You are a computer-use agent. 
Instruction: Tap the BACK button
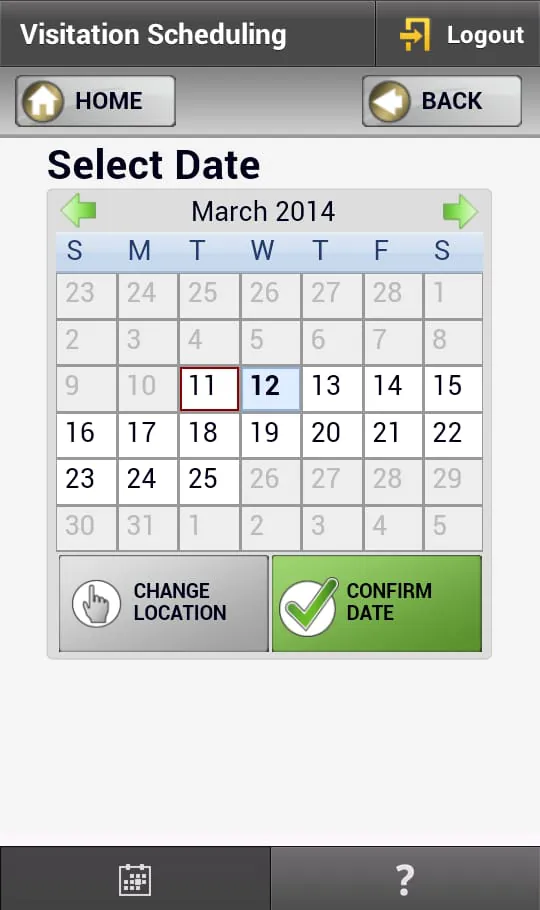442,101
